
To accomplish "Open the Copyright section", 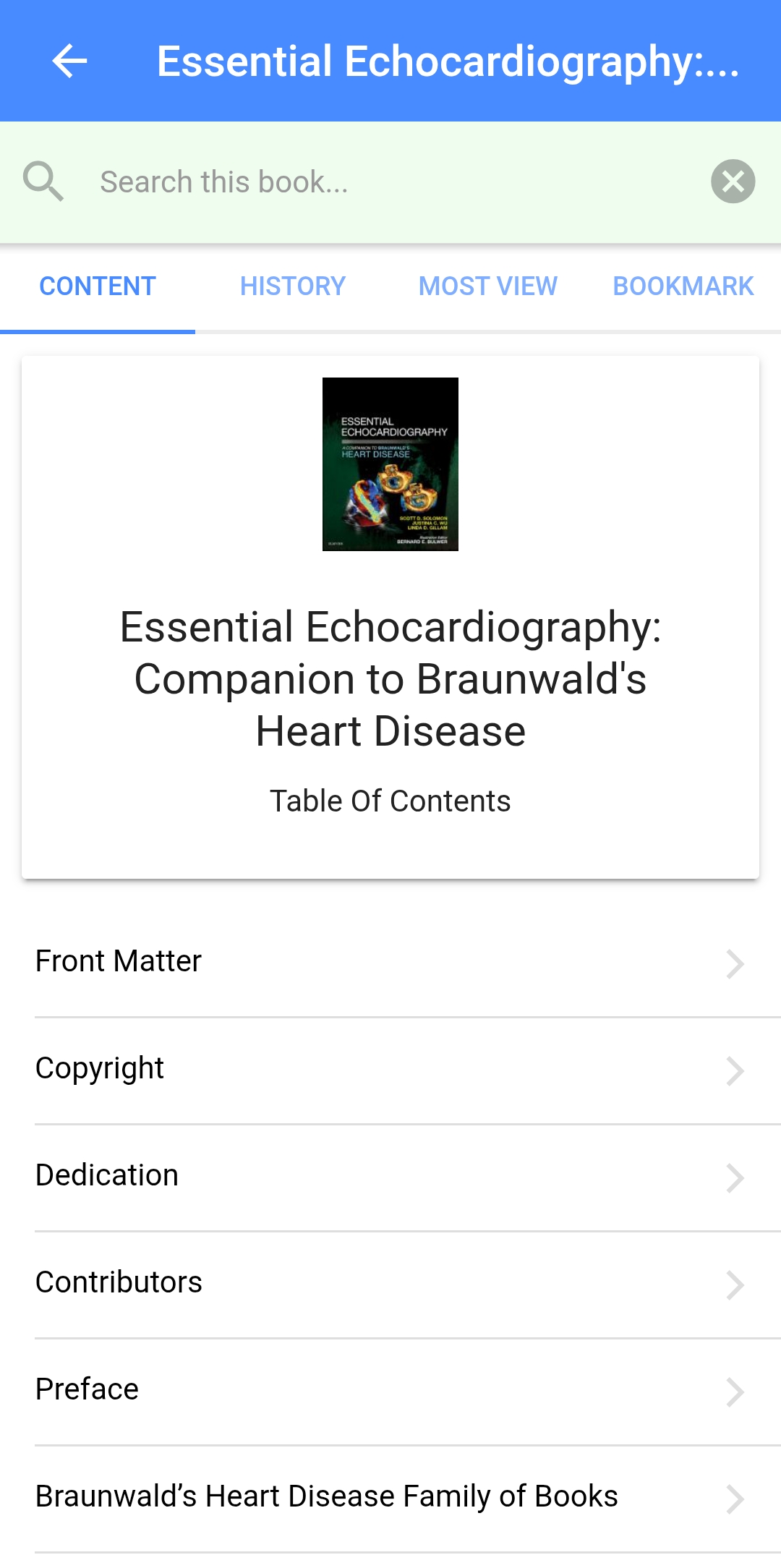I will pyautogui.click(x=390, y=1069).
